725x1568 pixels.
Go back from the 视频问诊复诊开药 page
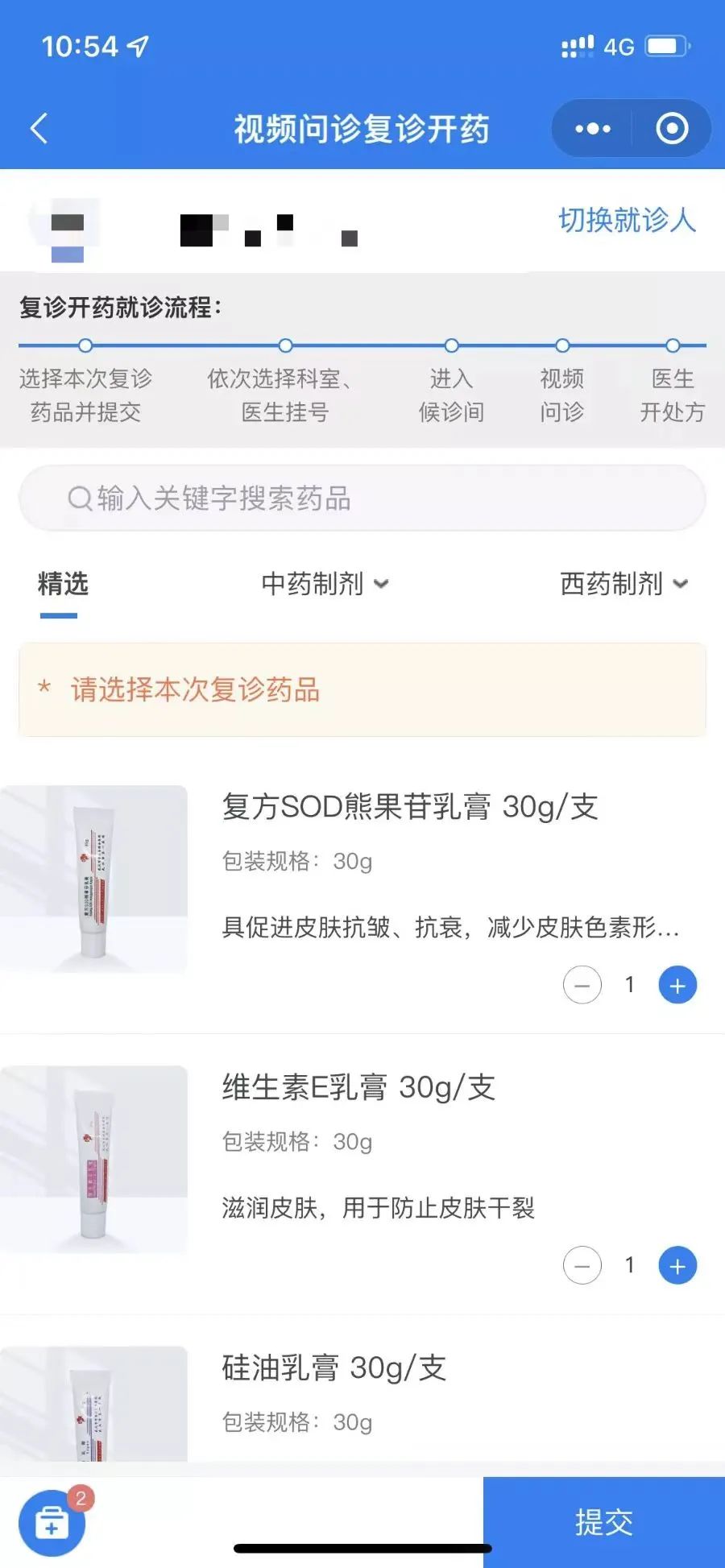39,129
